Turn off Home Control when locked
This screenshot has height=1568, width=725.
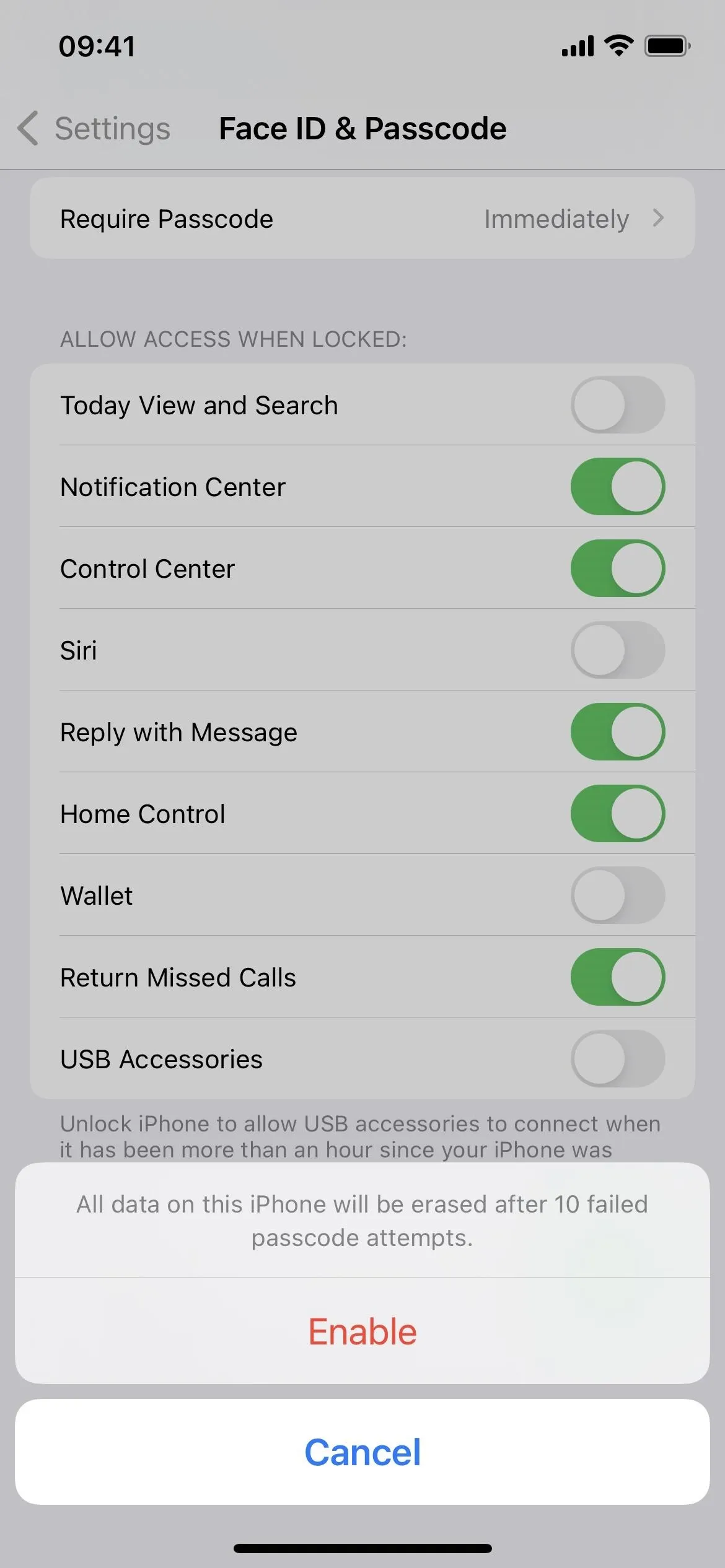pyautogui.click(x=618, y=814)
